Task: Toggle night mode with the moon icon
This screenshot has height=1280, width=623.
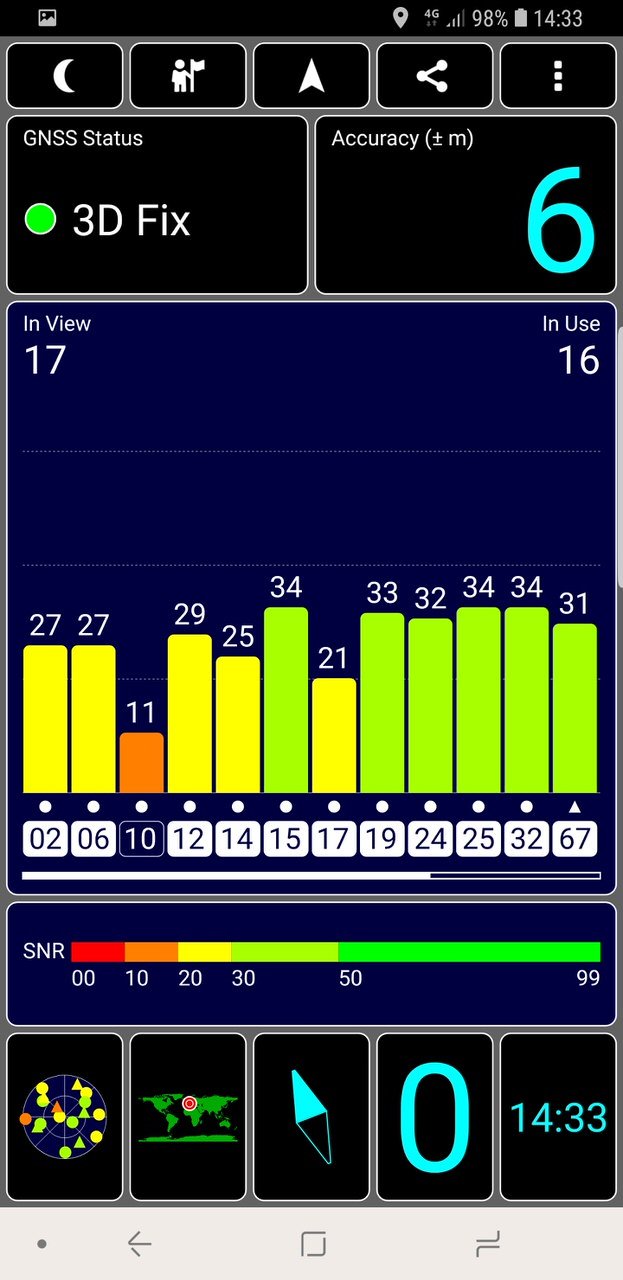Action: tap(65, 76)
